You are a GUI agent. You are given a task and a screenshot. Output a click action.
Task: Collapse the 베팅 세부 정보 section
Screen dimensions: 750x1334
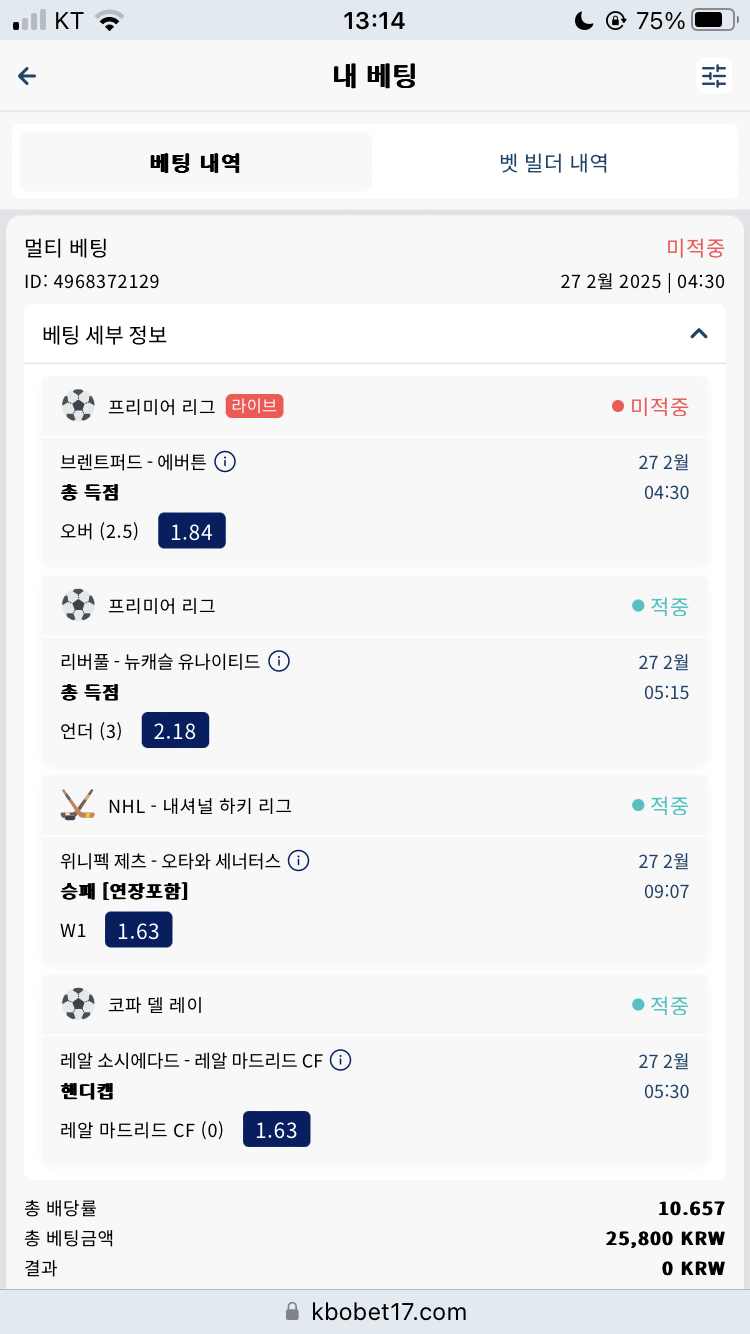699,334
